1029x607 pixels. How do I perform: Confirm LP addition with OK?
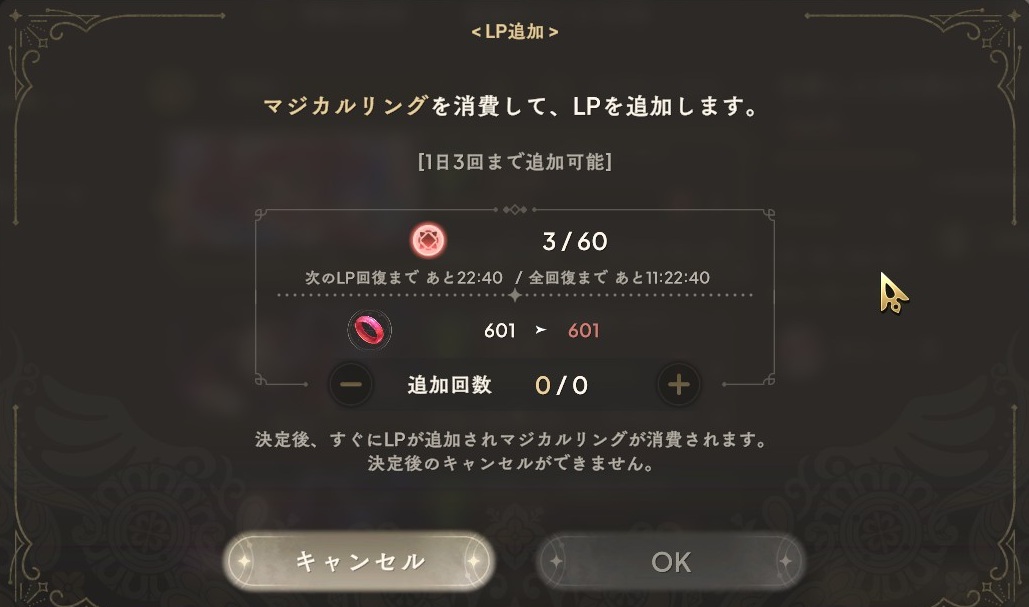click(670, 562)
